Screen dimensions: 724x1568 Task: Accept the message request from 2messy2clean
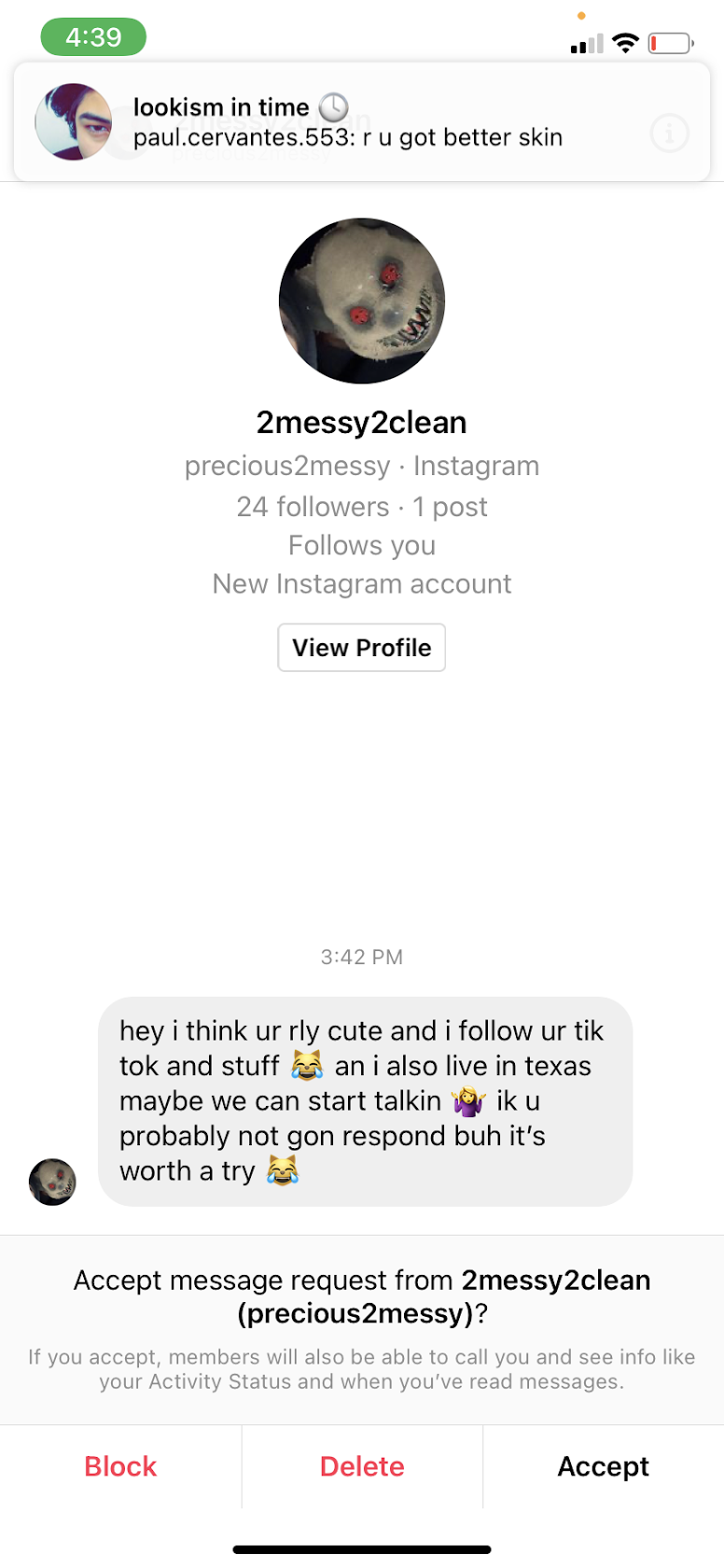tap(604, 1466)
